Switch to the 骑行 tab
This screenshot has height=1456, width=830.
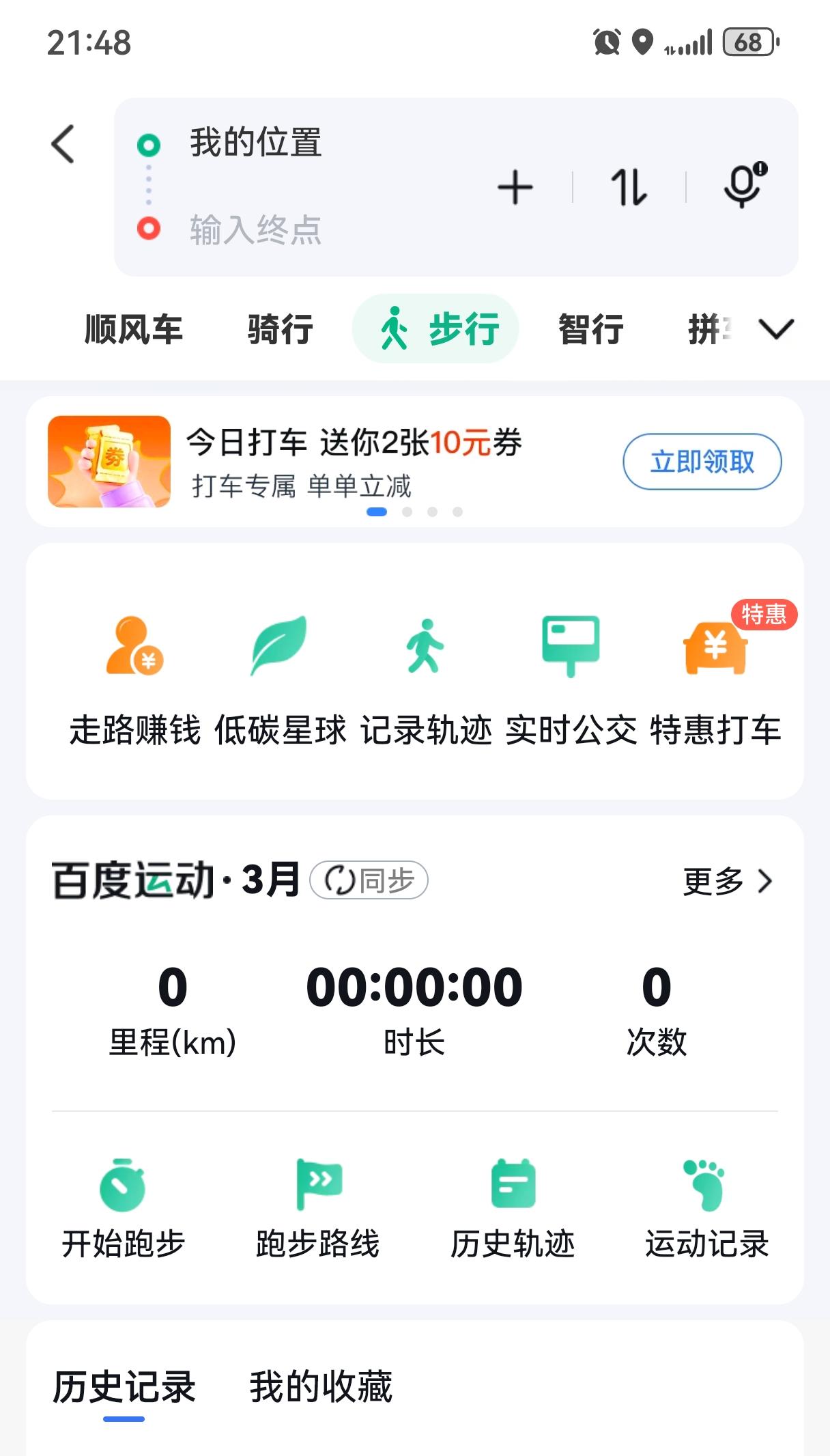[280, 330]
